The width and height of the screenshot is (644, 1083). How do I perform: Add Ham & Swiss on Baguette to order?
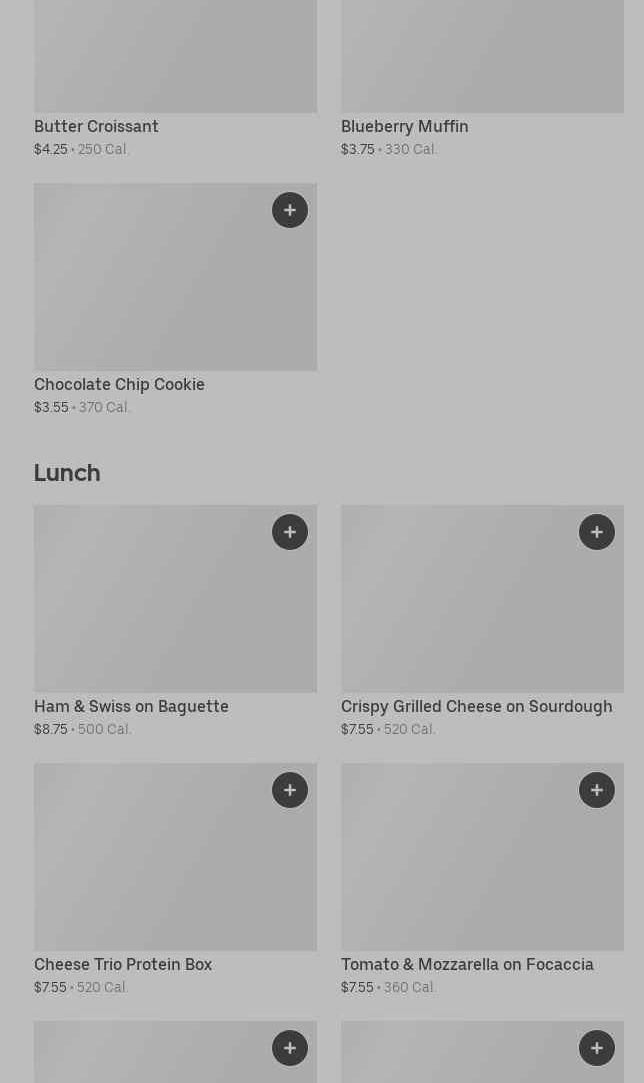[x=290, y=532]
